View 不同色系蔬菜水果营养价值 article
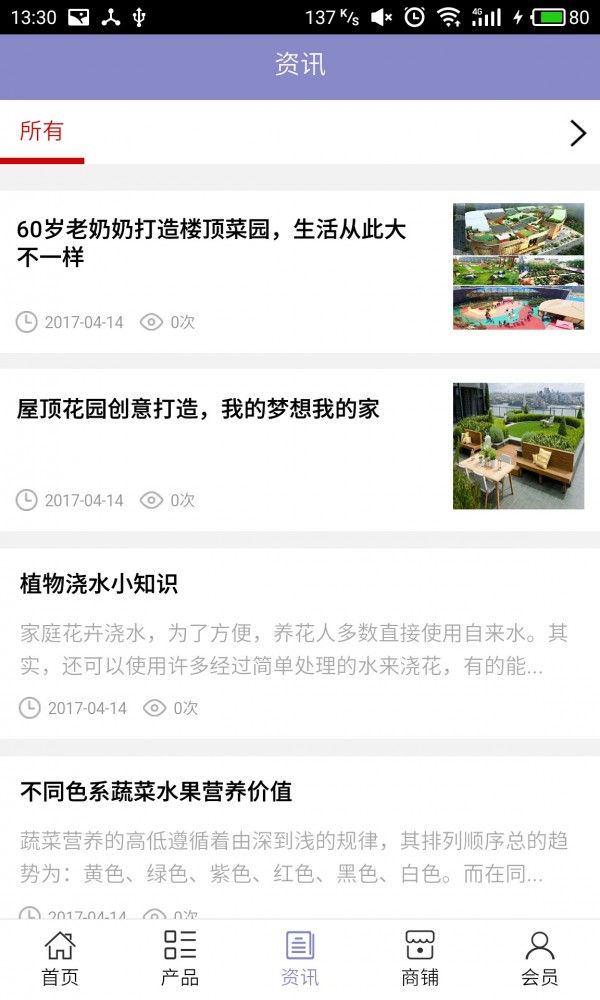 156,792
